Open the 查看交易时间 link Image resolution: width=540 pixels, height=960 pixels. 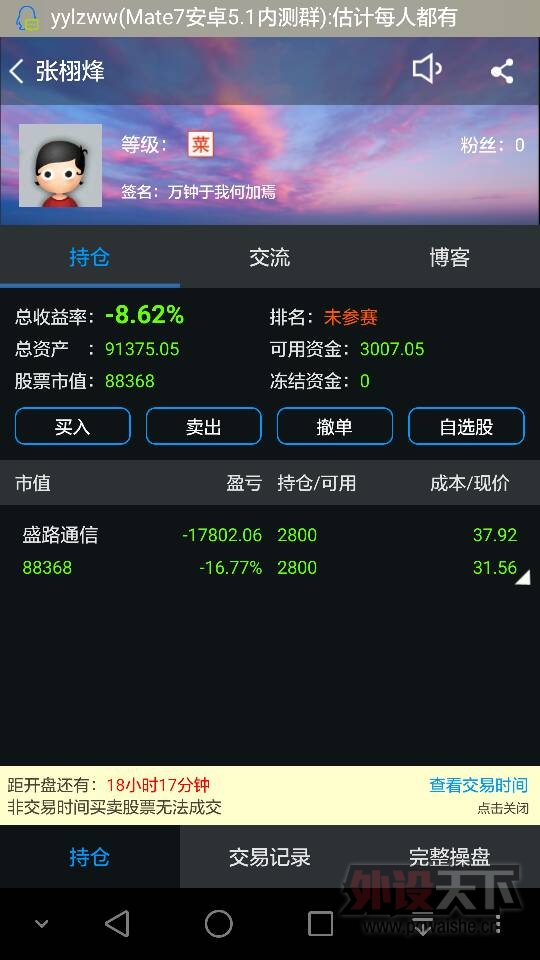pyautogui.click(x=478, y=785)
